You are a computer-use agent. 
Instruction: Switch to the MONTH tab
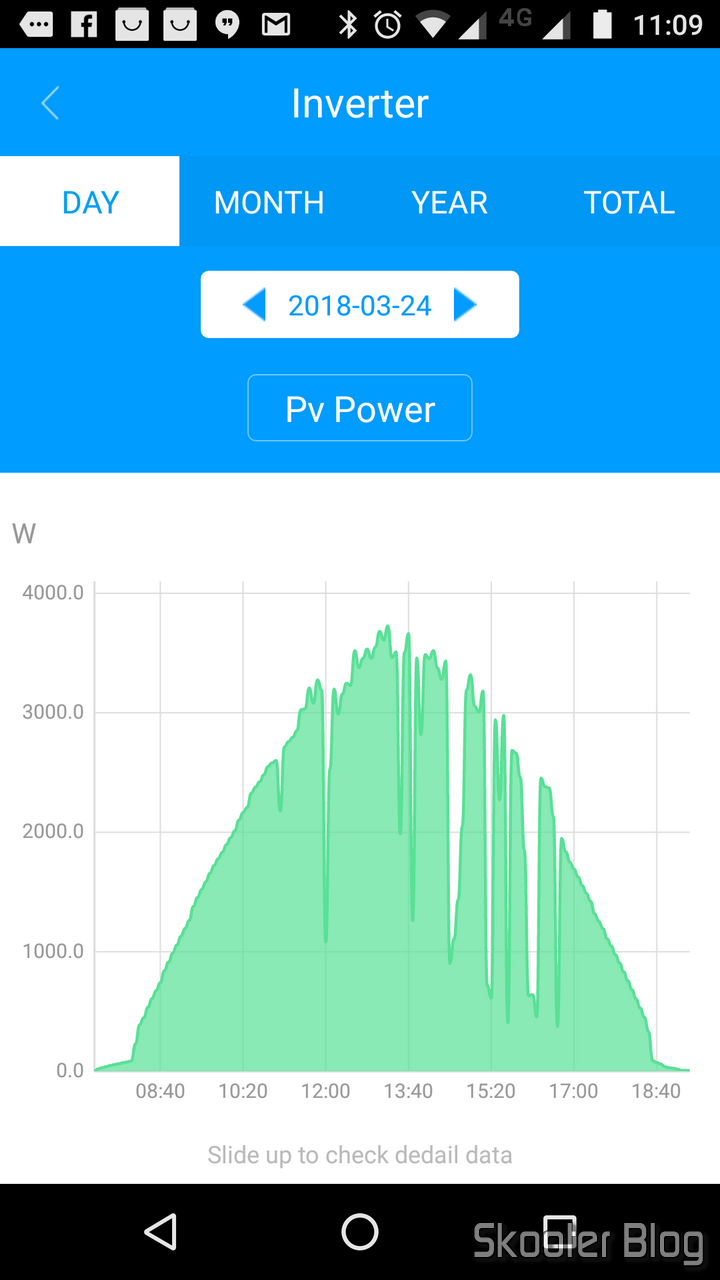tap(269, 201)
